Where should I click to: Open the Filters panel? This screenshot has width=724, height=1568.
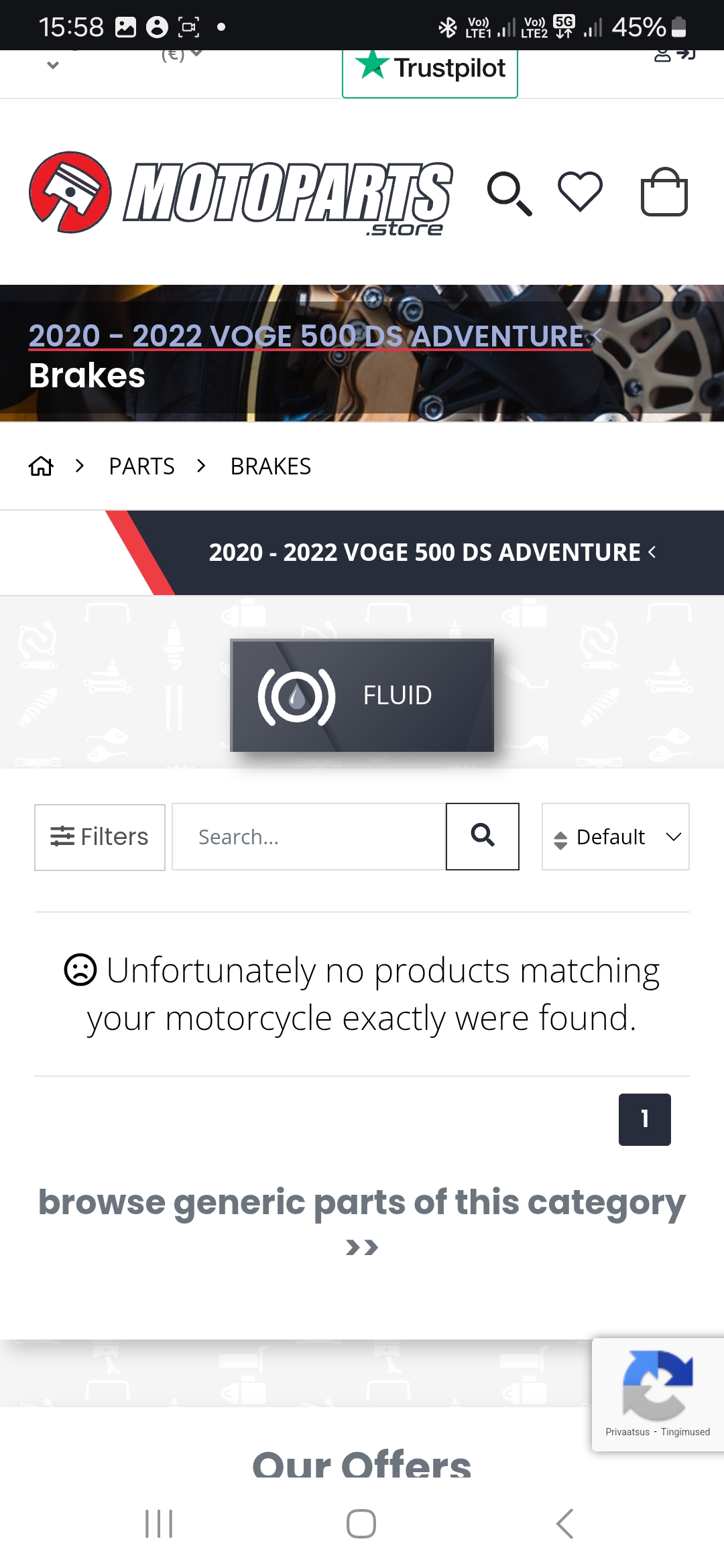(x=100, y=837)
